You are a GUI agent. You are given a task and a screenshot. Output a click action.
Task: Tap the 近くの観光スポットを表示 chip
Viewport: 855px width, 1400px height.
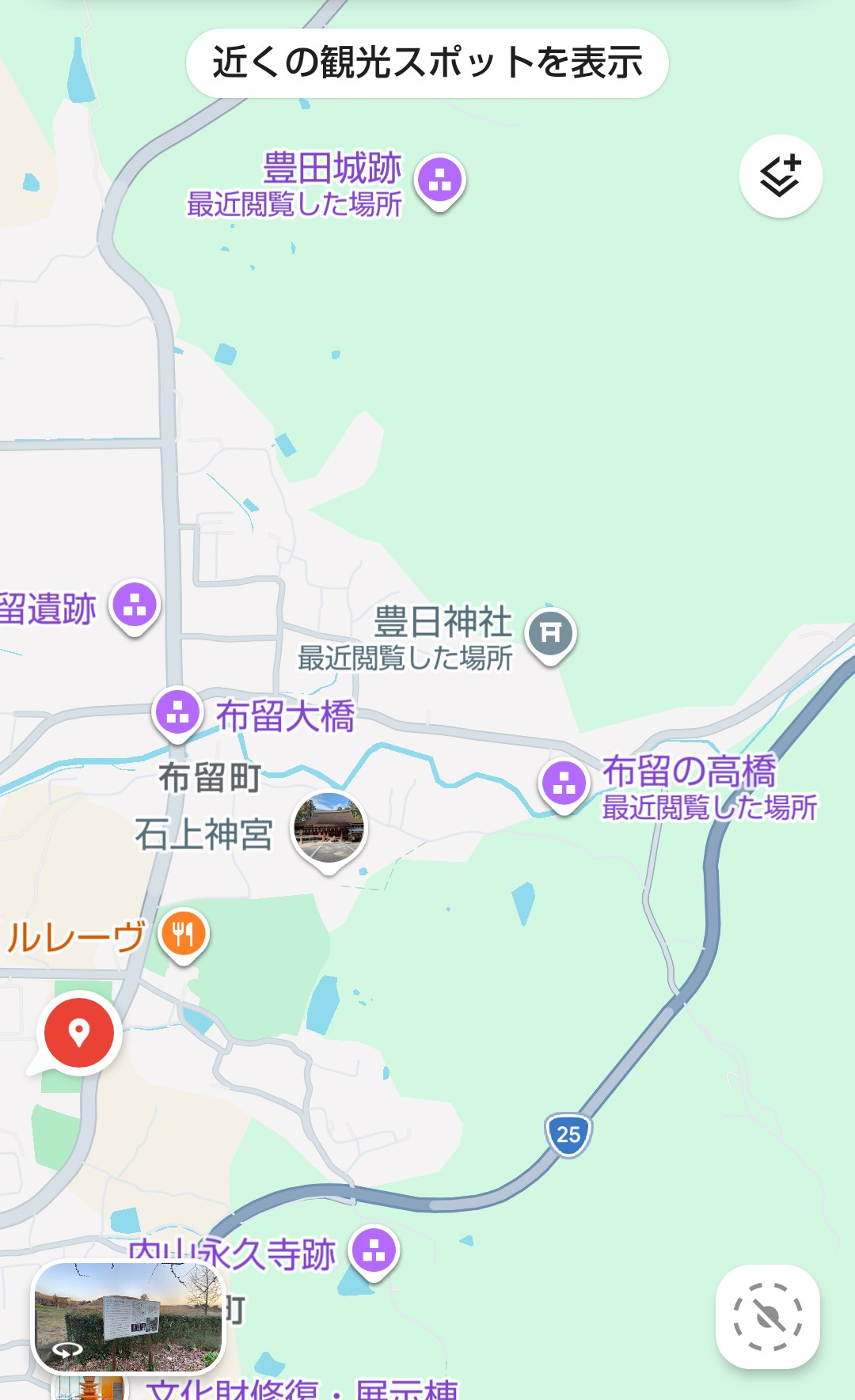(427, 63)
